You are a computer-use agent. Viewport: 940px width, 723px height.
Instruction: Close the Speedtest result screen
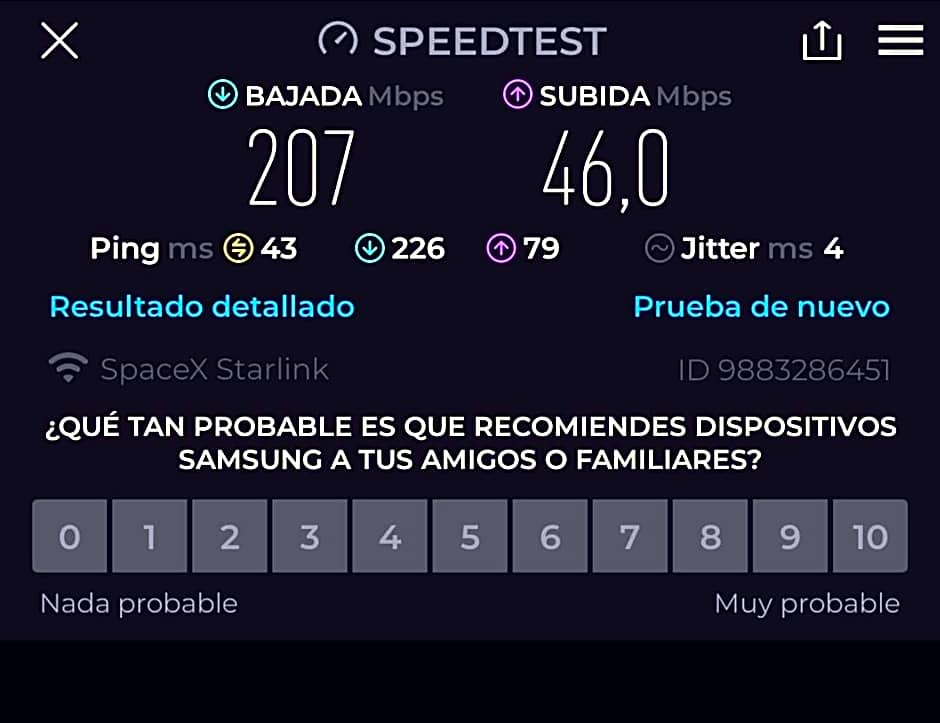click(x=59, y=41)
